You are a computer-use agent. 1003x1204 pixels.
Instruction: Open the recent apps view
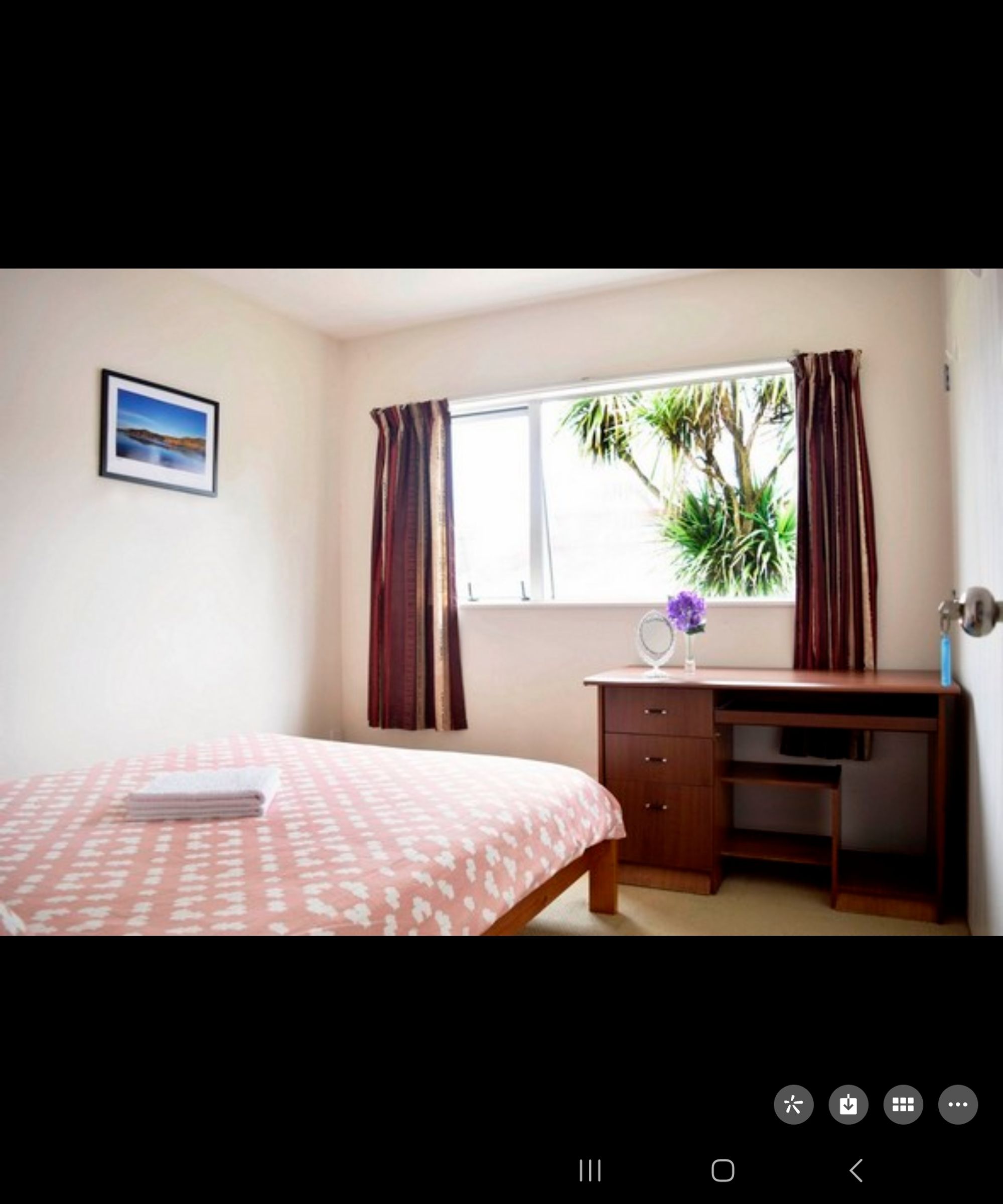590,1170
